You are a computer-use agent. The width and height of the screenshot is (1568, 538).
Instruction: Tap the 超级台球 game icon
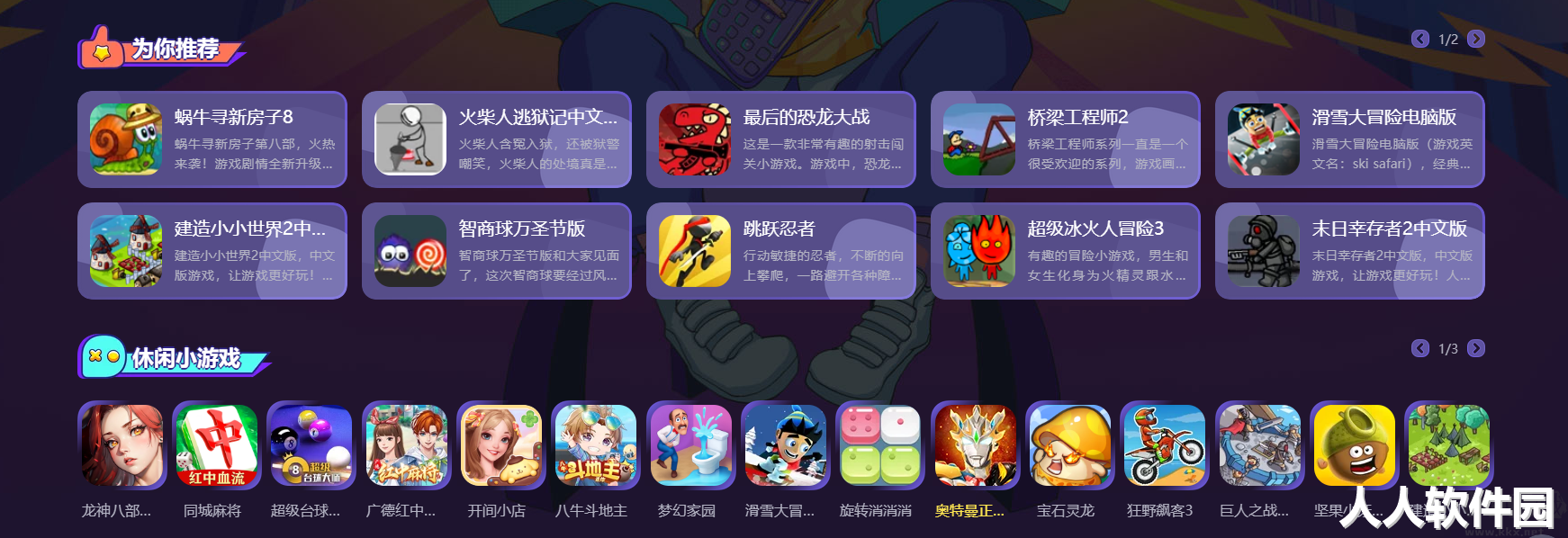(311, 446)
